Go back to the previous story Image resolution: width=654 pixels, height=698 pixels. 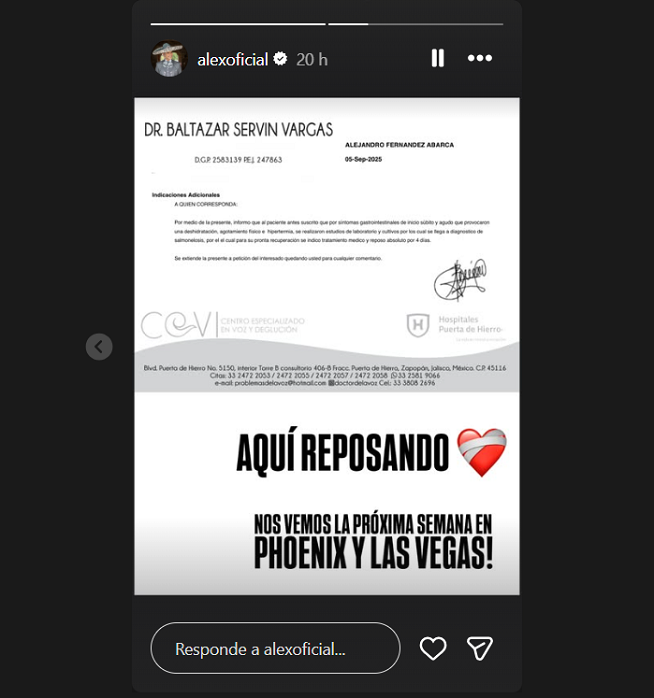(98, 347)
